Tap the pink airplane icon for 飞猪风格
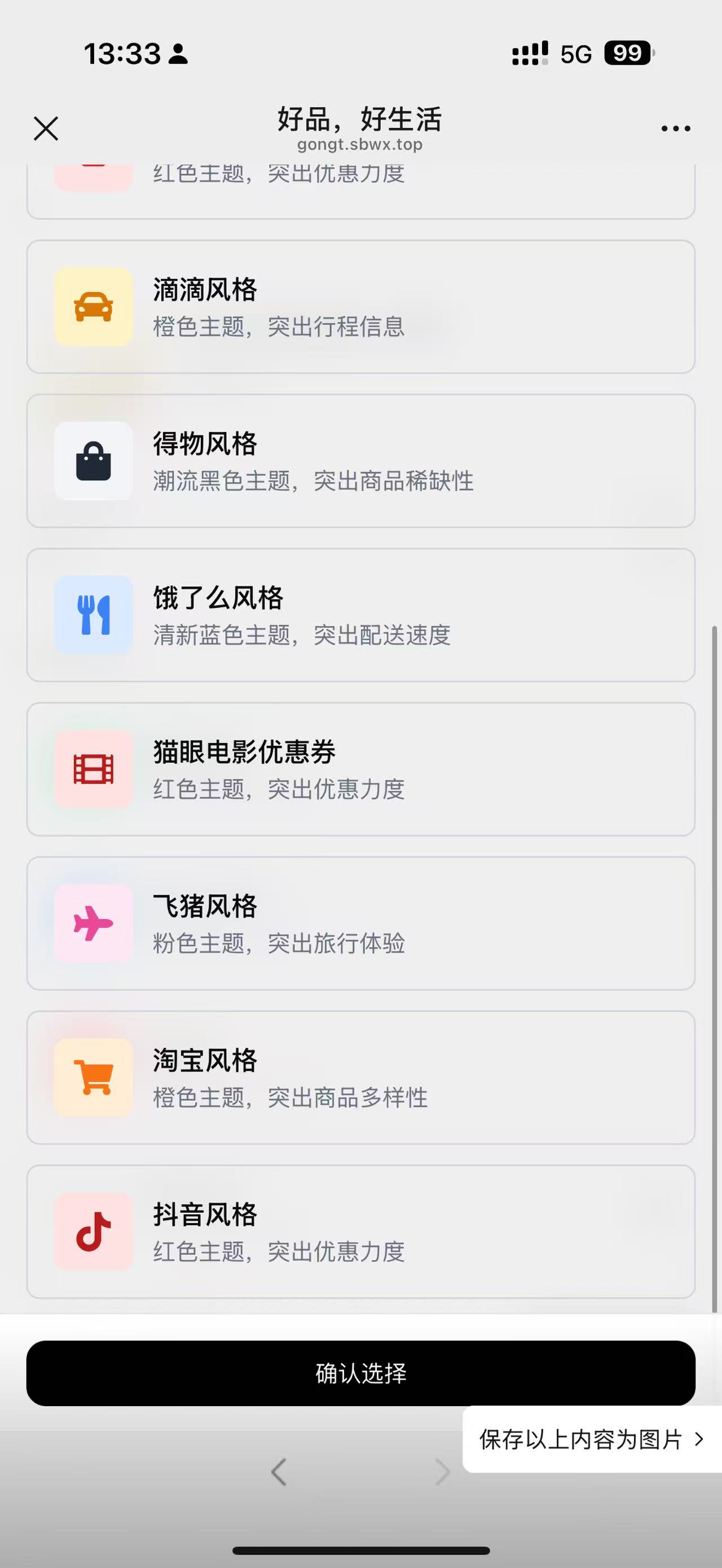 coord(93,924)
